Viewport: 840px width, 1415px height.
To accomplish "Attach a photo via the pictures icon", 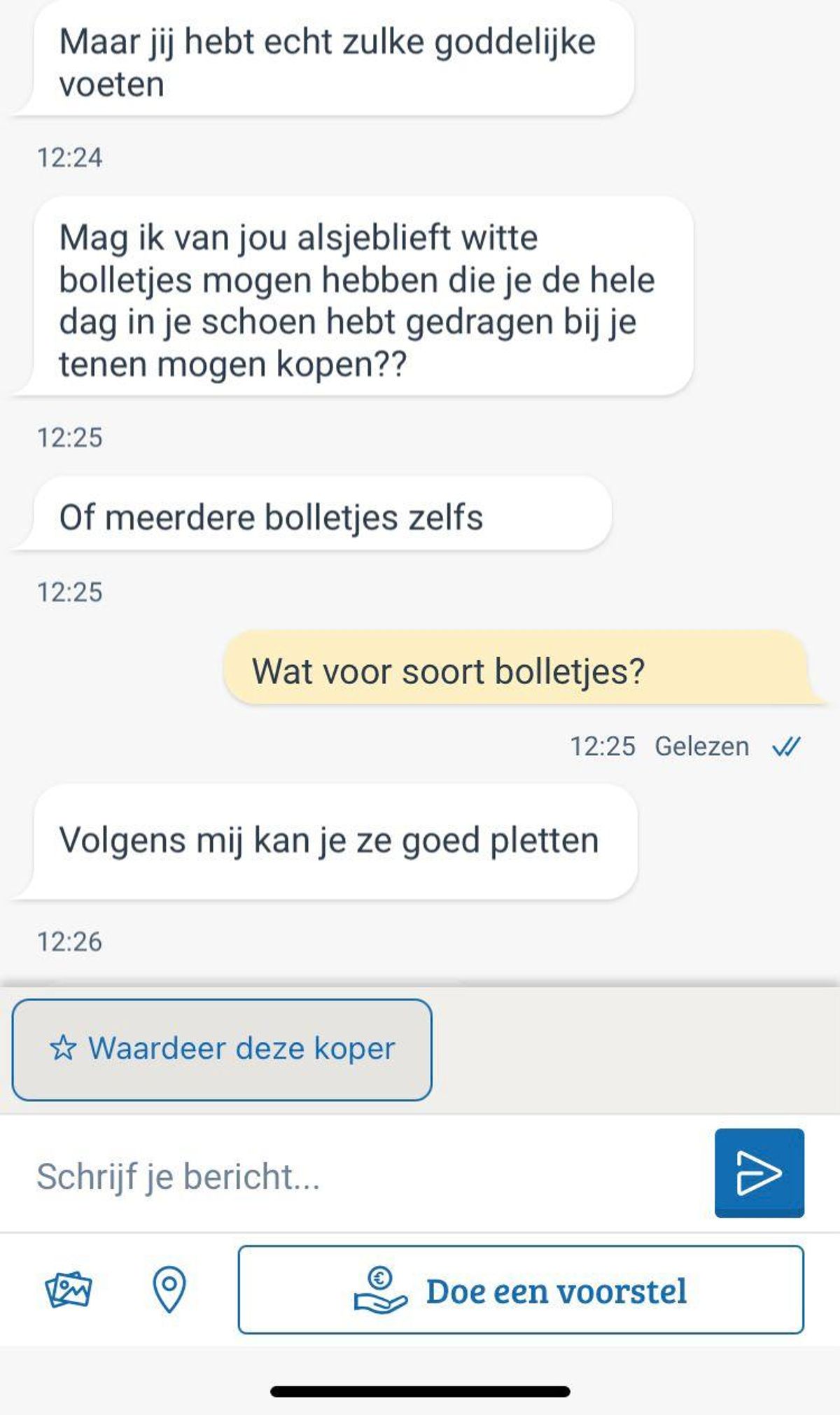I will pos(69,1289).
